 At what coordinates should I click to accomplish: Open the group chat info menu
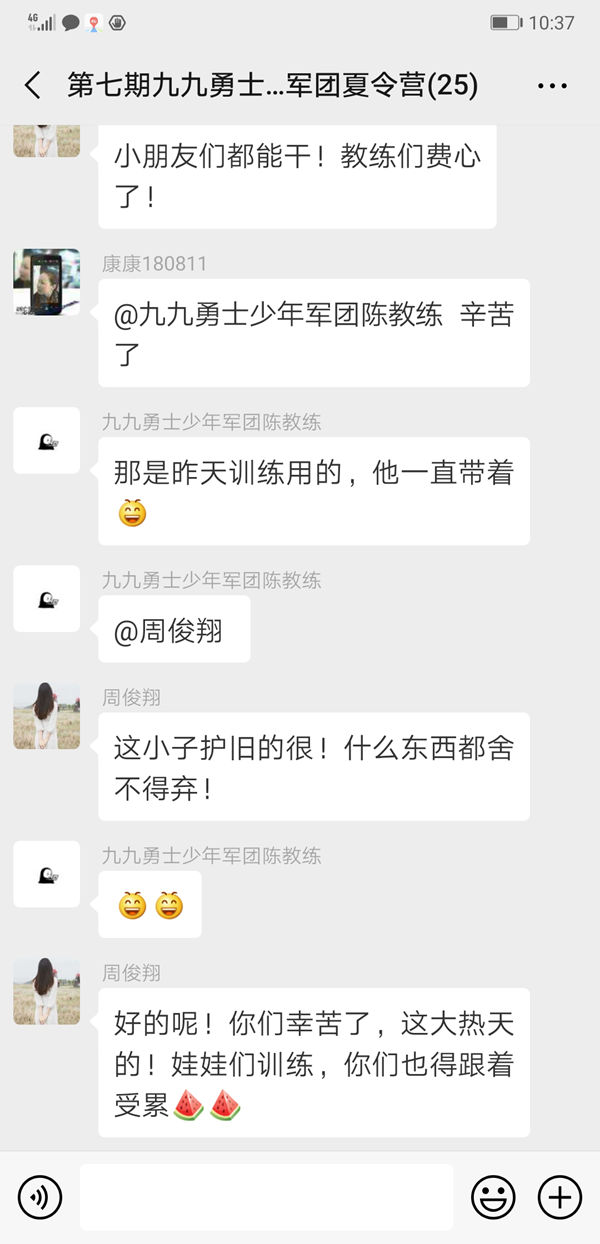pos(552,86)
